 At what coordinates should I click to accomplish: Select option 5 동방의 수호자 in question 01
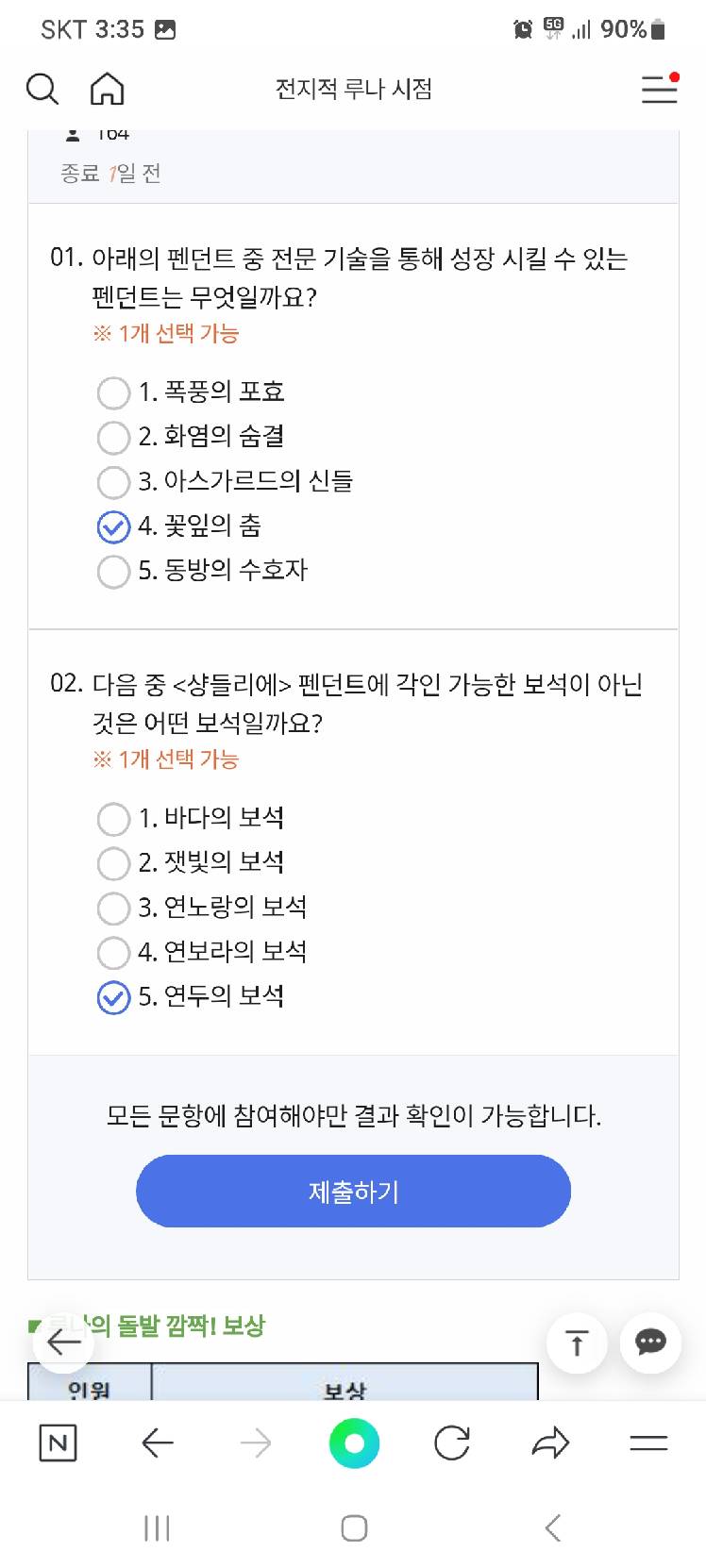click(113, 571)
